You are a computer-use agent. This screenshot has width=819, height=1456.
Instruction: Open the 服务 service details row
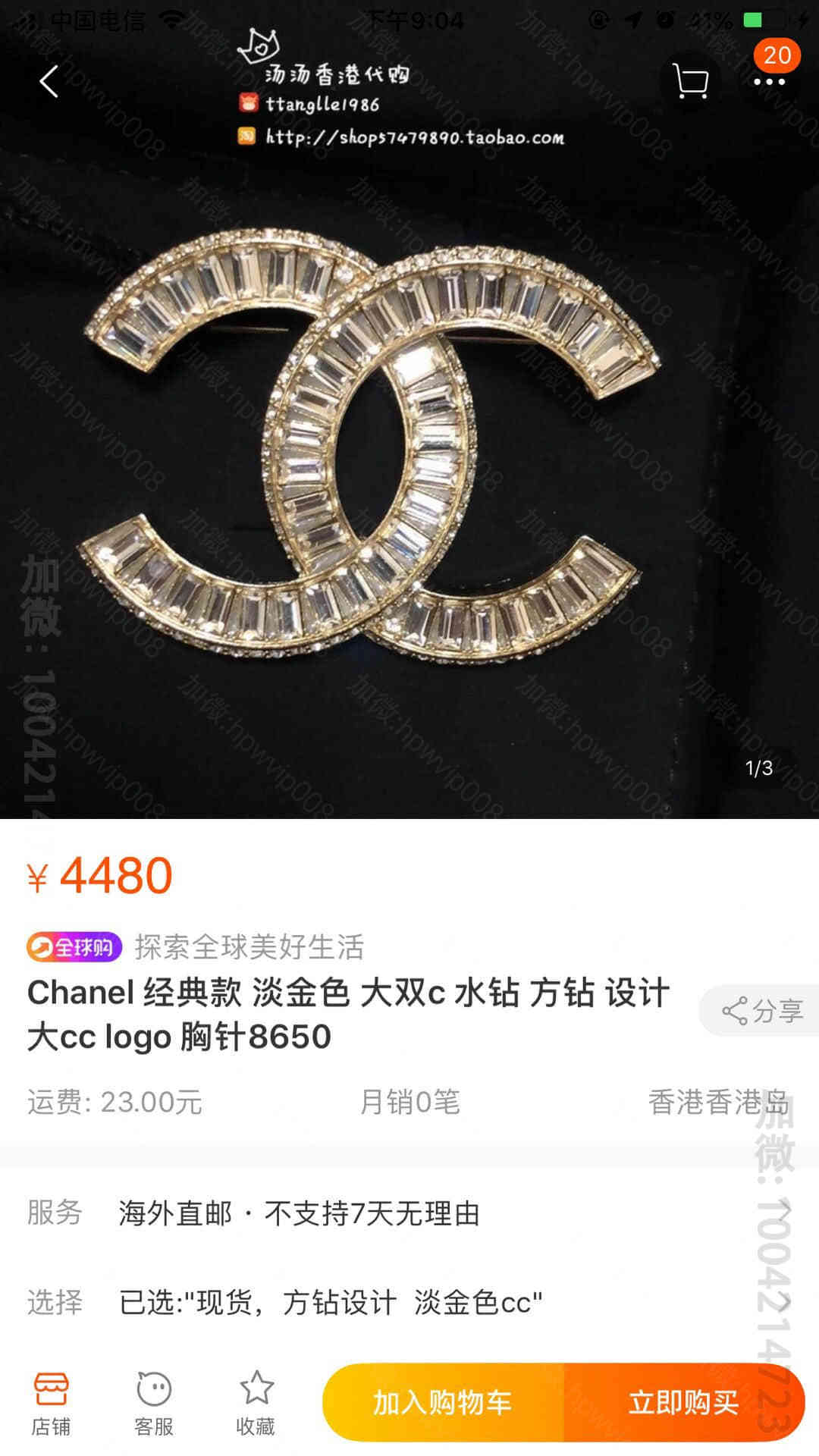409,1213
